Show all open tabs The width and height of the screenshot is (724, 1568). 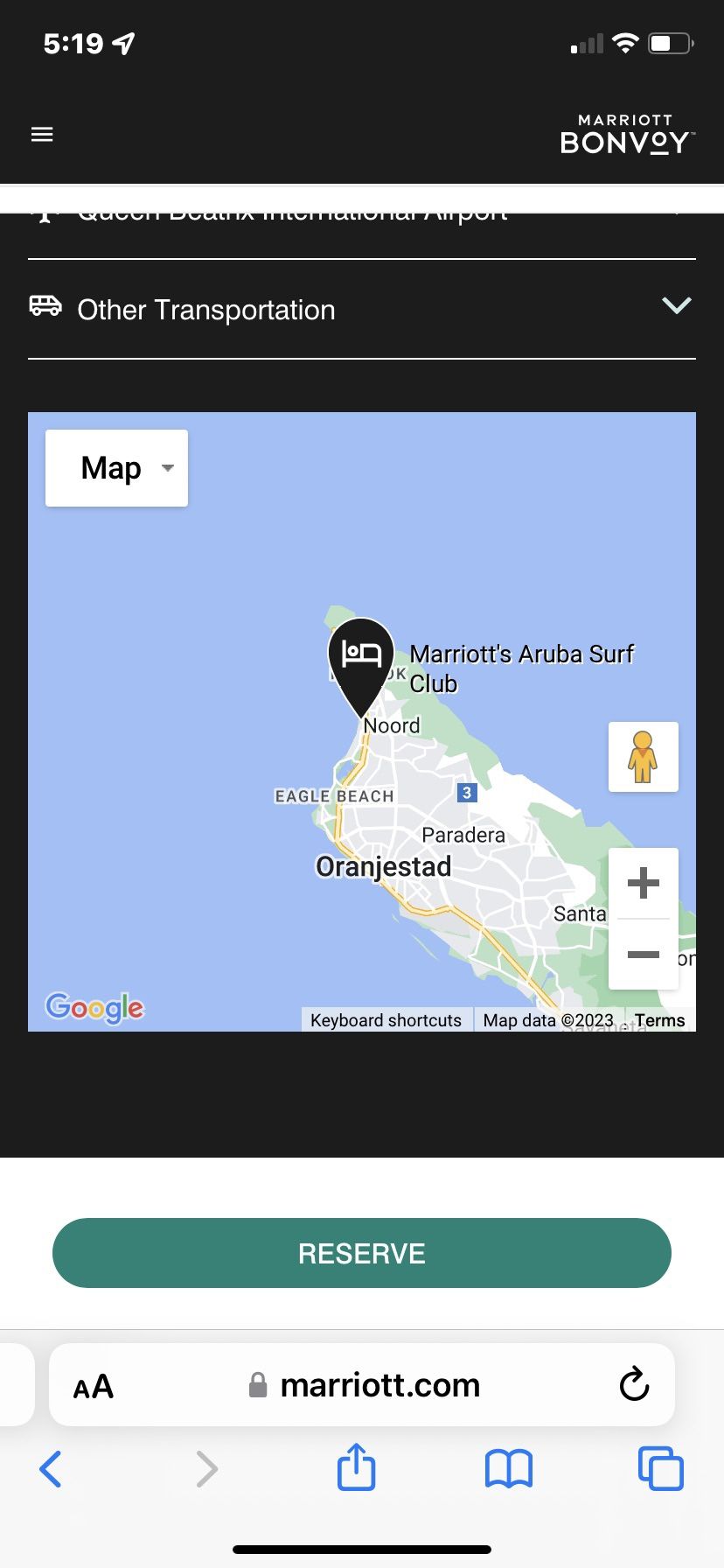point(660,1468)
